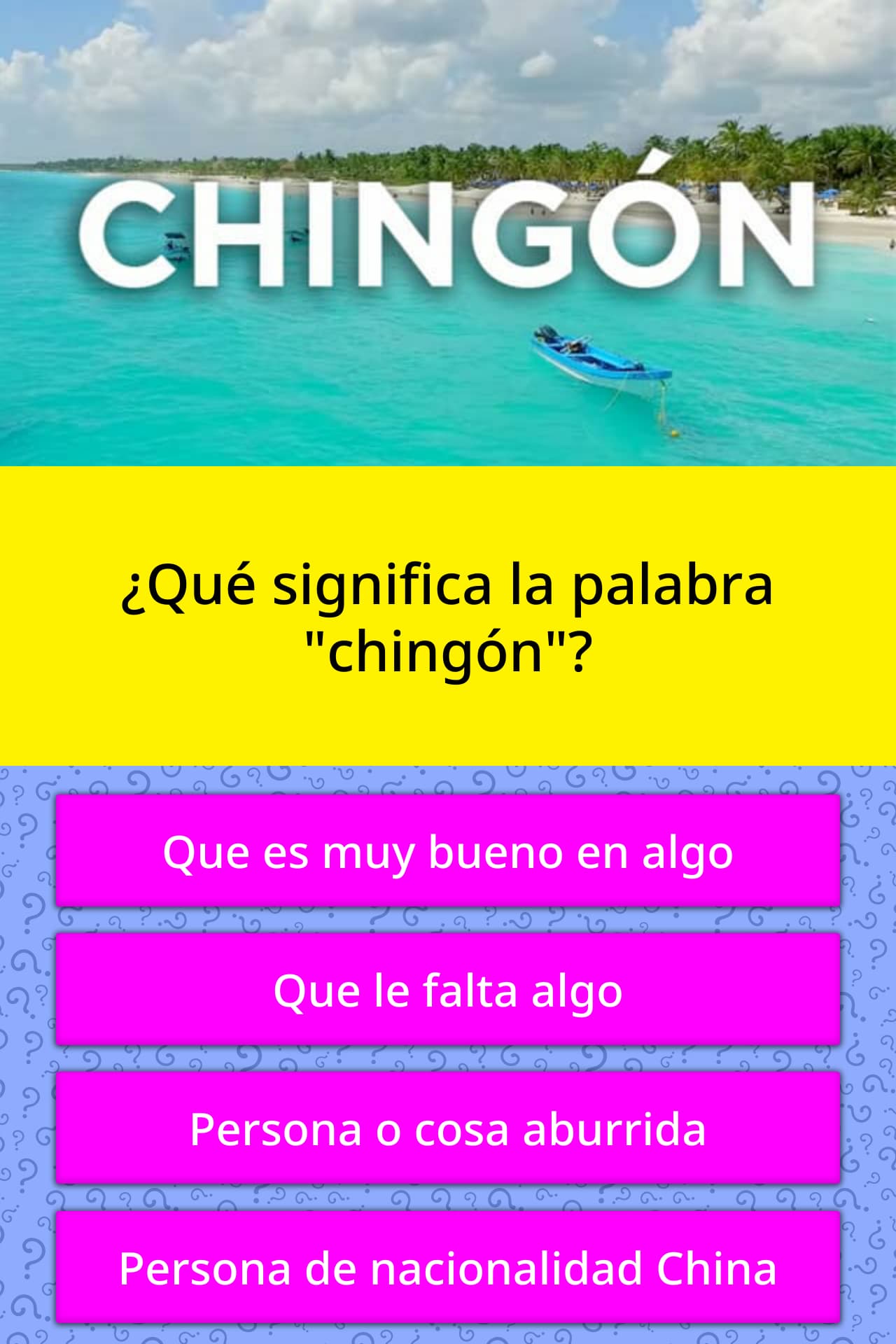The width and height of the screenshot is (896, 1344).
Task: Pick 'Persona o cosa aburrida' answer
Action: point(448,1128)
